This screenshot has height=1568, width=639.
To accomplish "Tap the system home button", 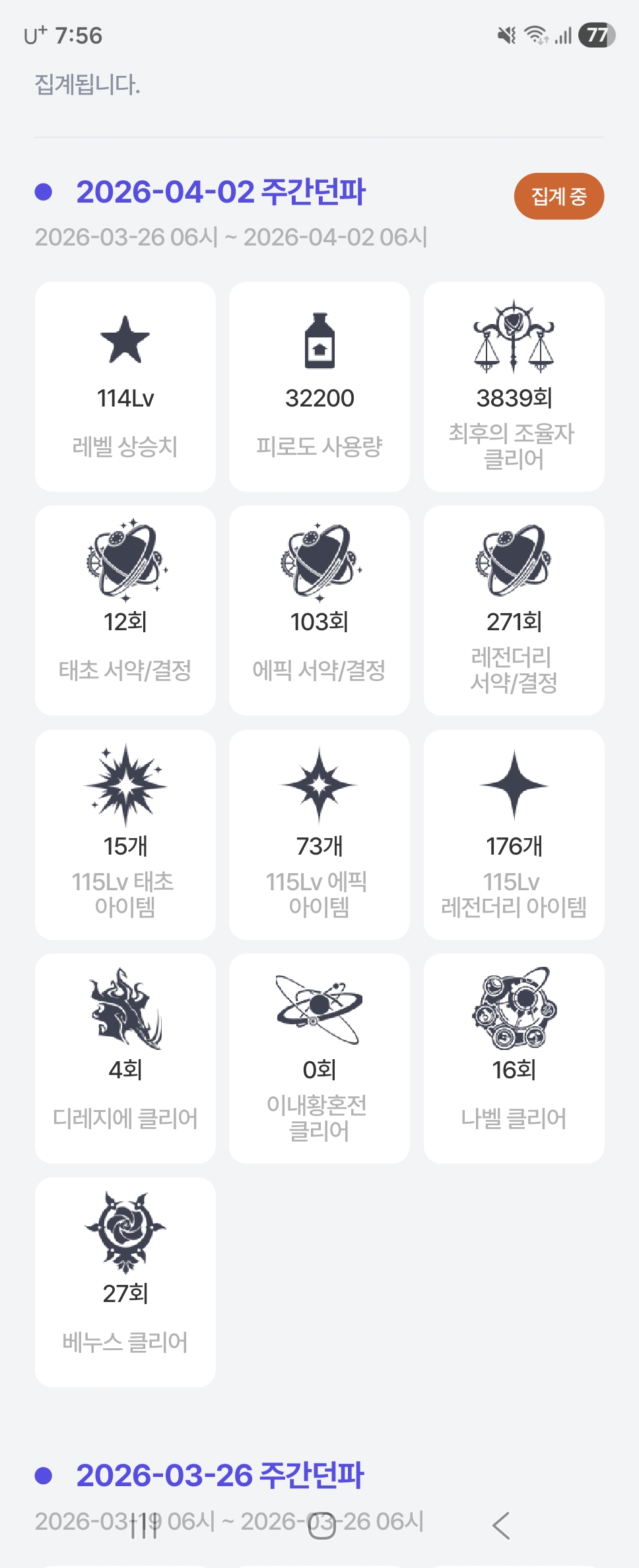I will 321,1526.
